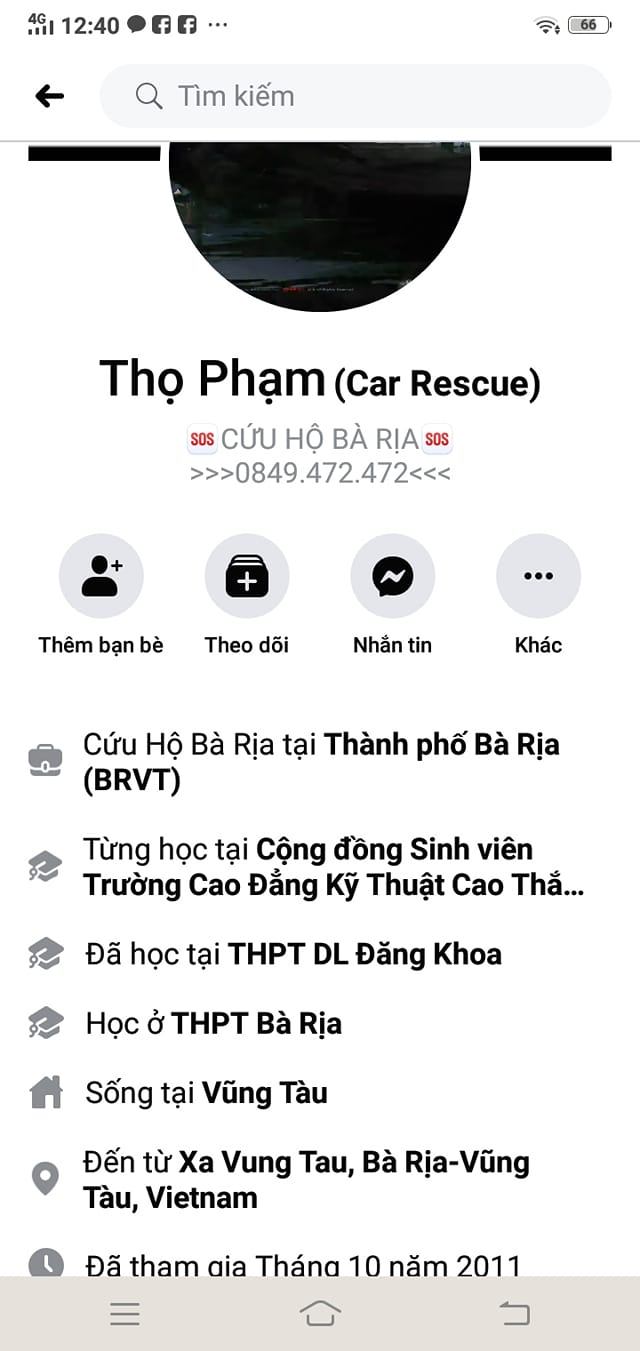Send a message via Nhắn tin
The image size is (640, 1351).
[392, 577]
